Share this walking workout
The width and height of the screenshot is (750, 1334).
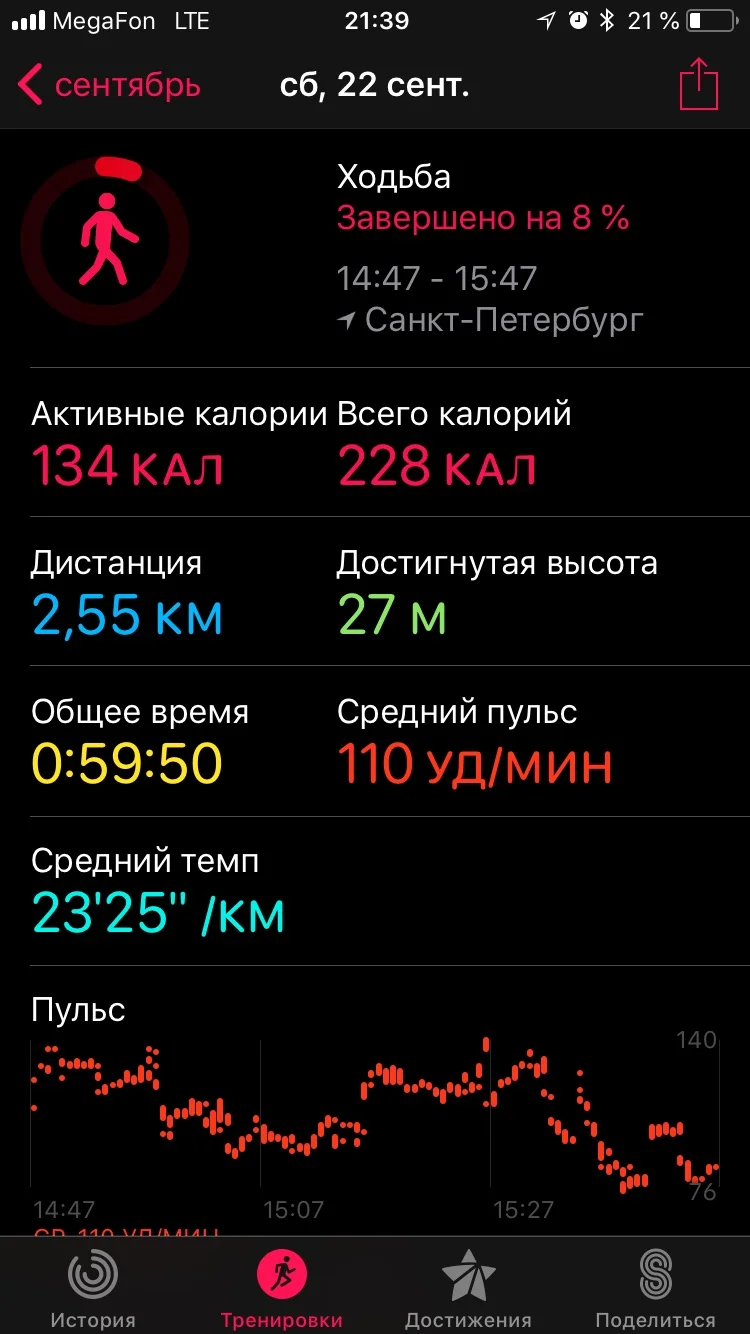(x=698, y=86)
